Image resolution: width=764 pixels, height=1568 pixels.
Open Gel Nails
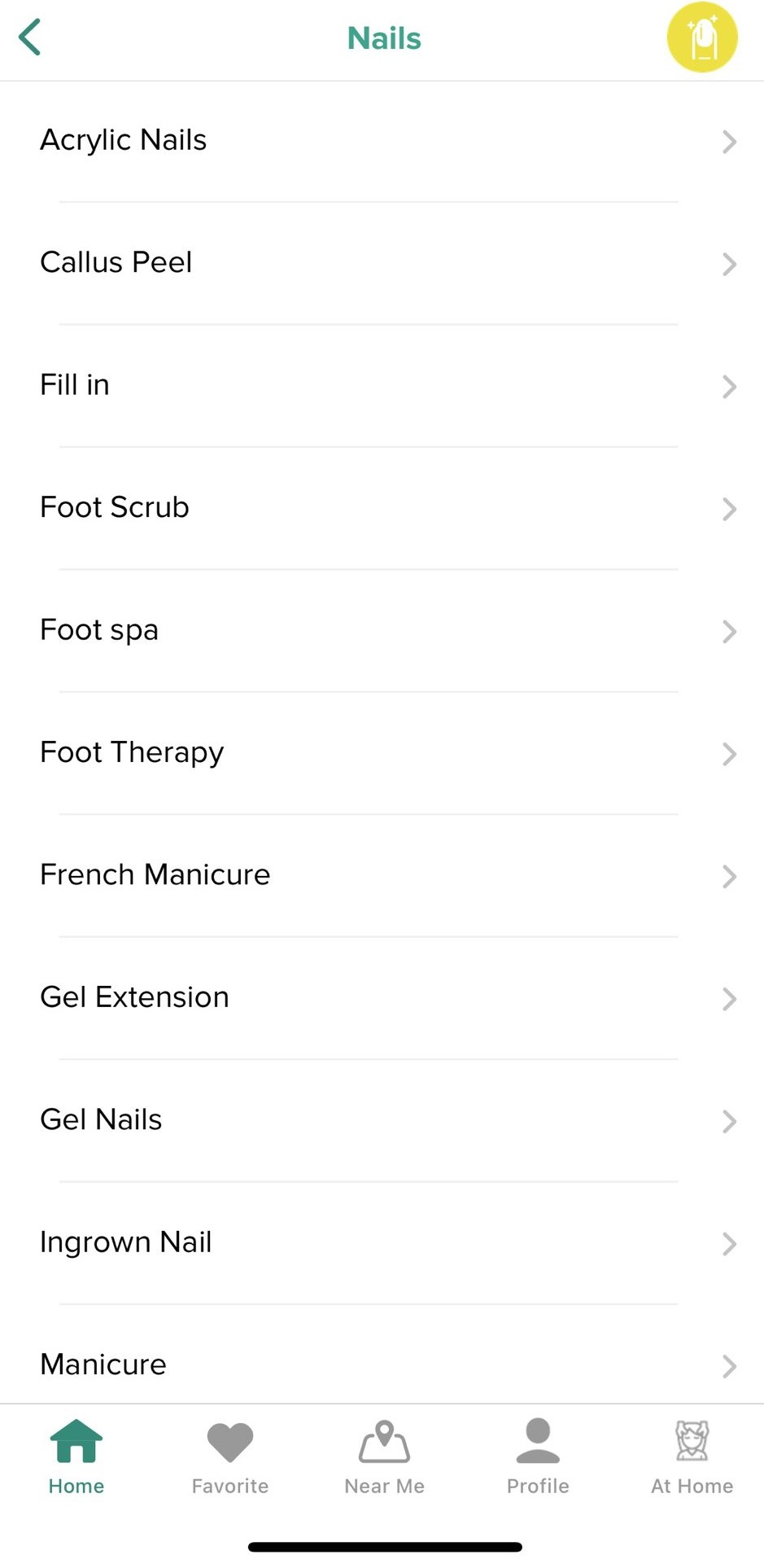[382, 1120]
